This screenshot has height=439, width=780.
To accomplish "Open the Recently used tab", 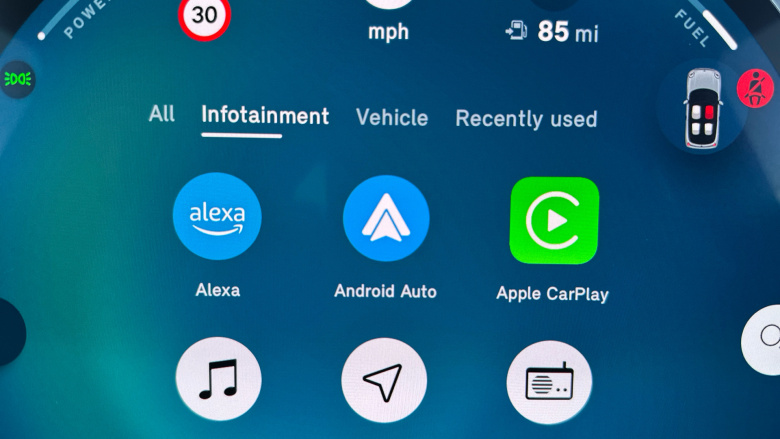I will 526,119.
